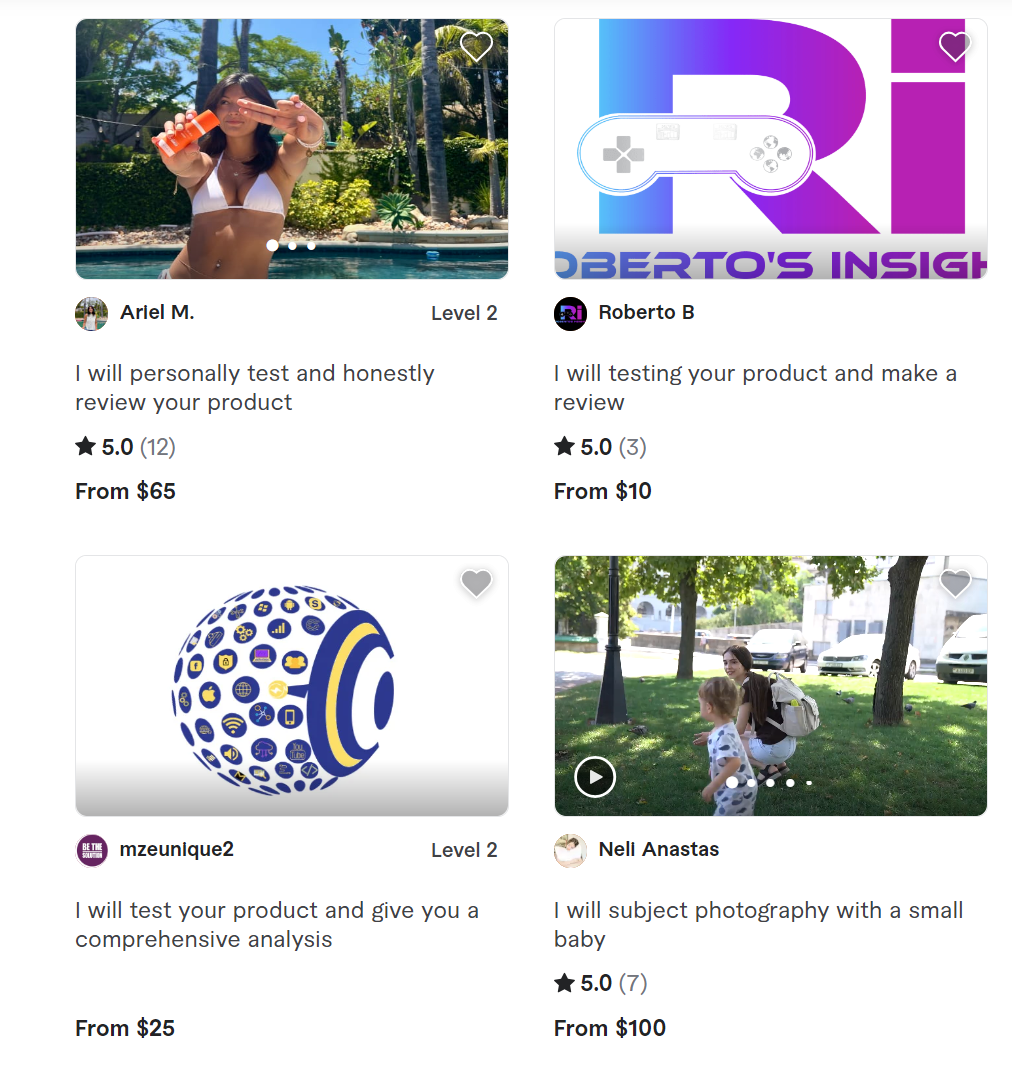View Ariel M.'s seller profile
Screen dimensions: 1012x1079
point(157,313)
